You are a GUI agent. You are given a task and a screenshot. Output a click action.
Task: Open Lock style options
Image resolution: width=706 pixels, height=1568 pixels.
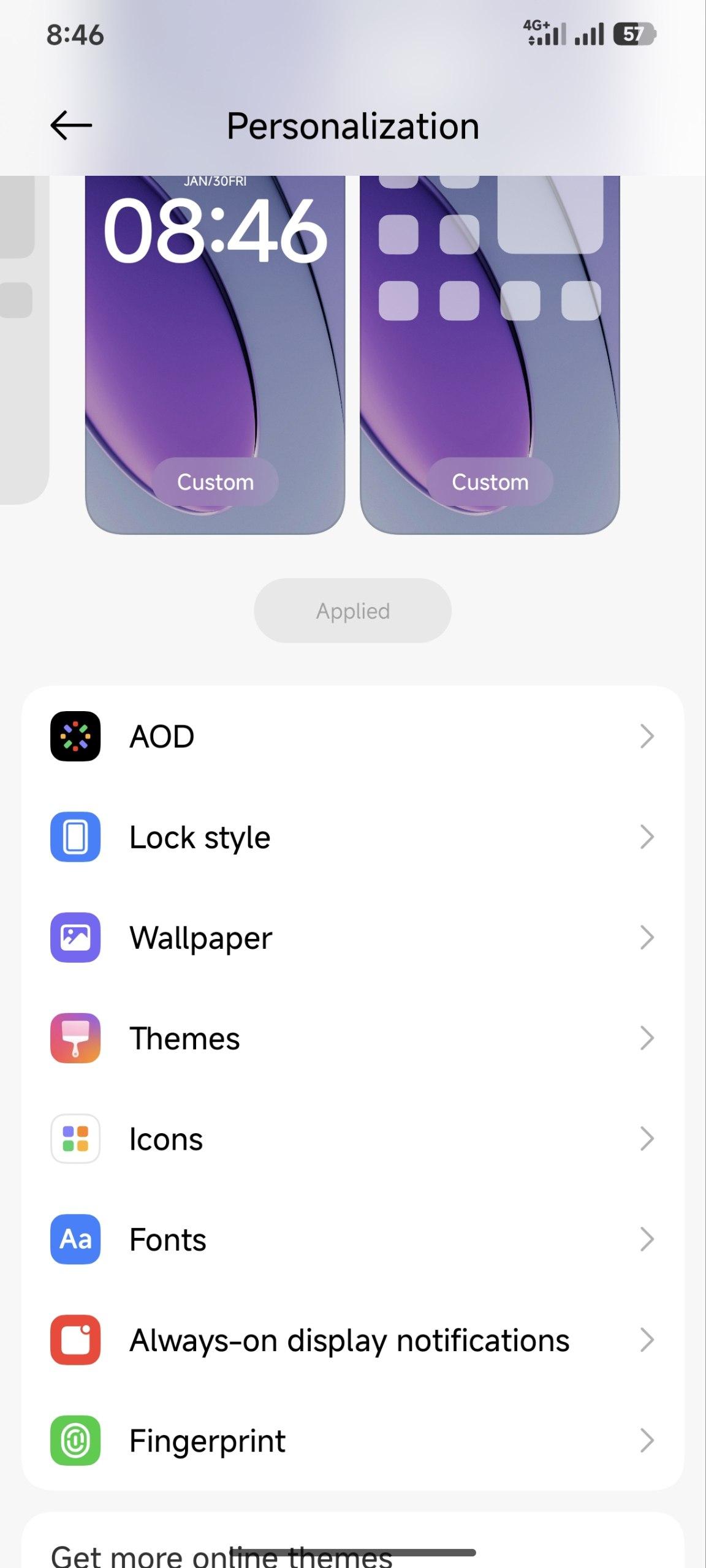pyautogui.click(x=352, y=837)
